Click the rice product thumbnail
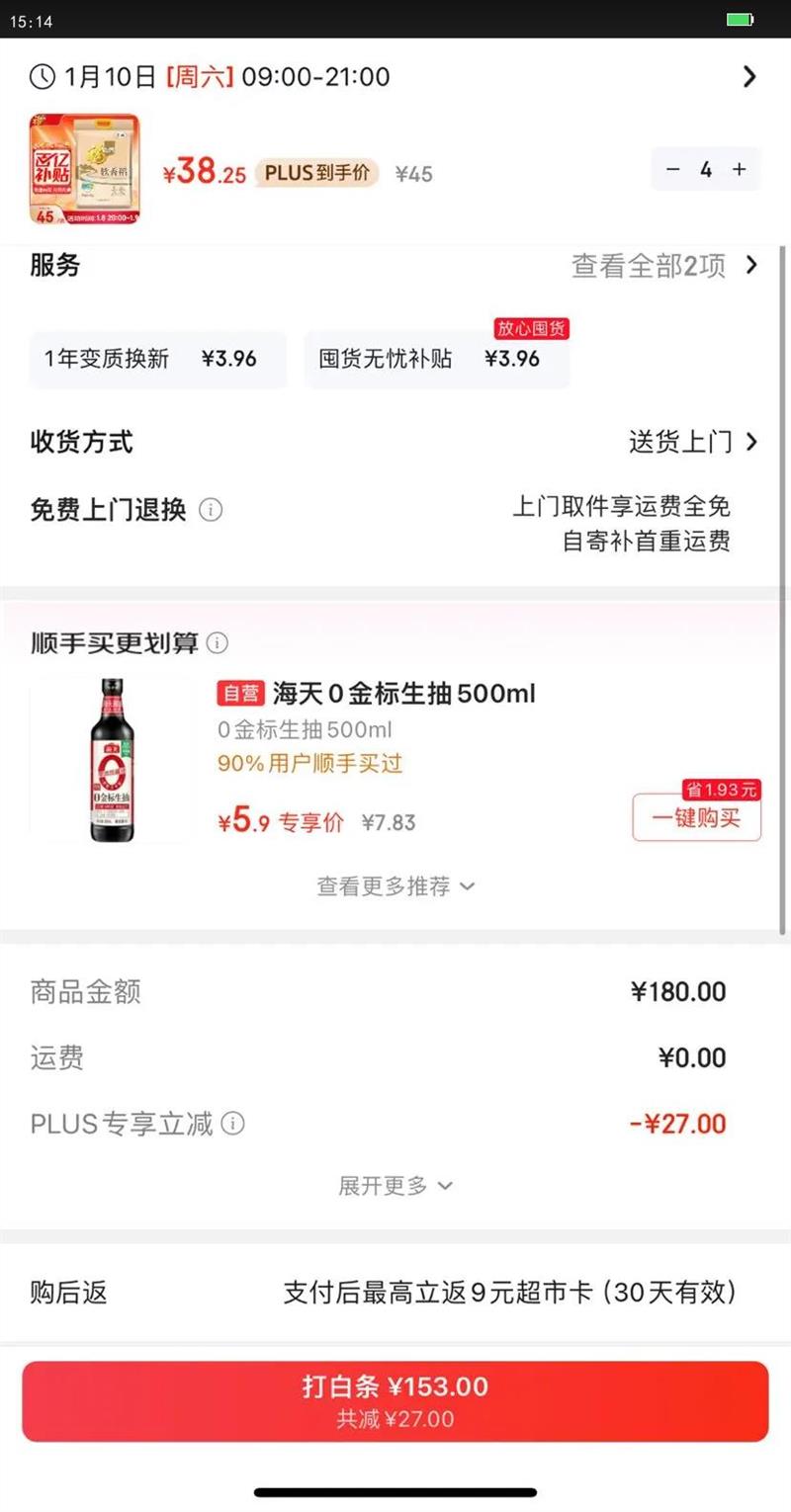 (x=84, y=168)
